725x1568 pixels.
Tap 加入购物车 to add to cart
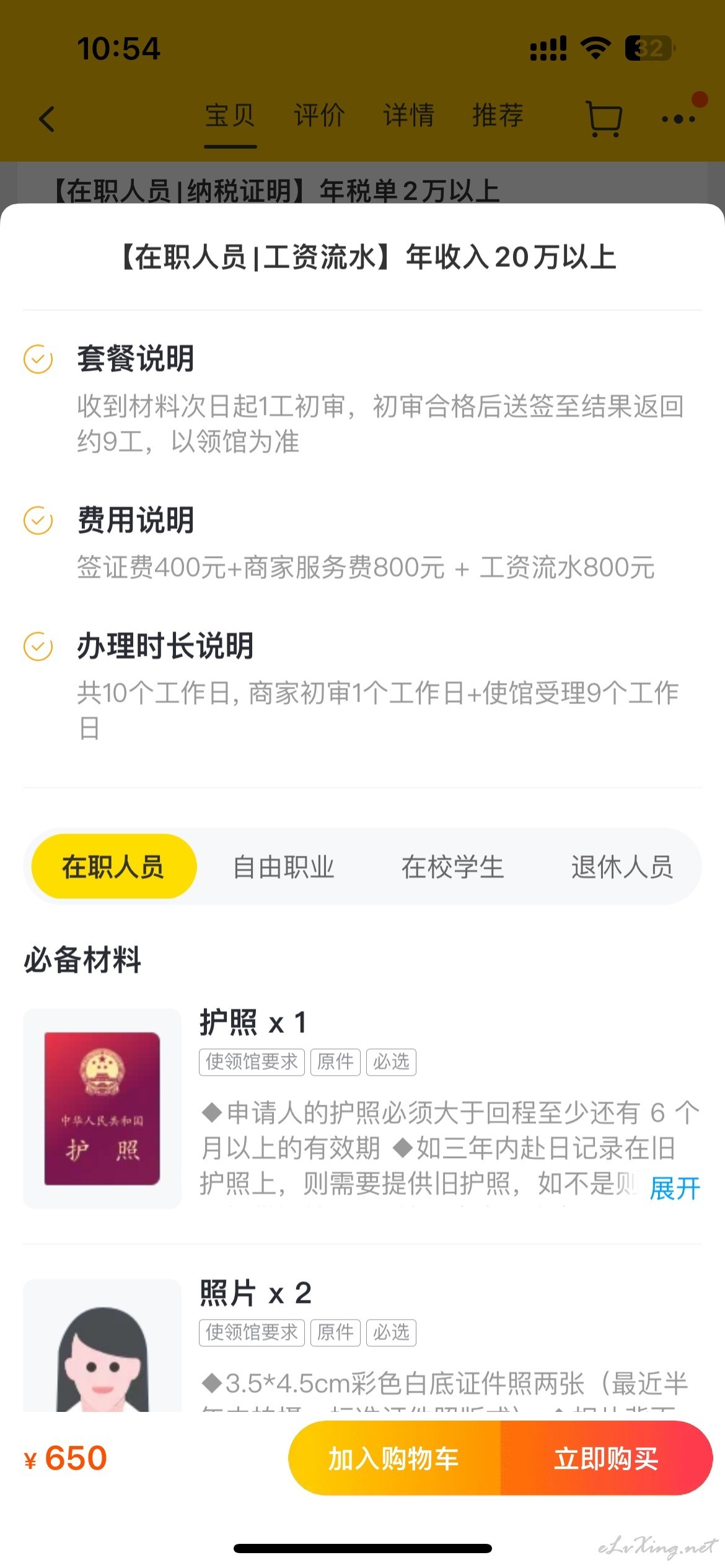pyautogui.click(x=394, y=1458)
